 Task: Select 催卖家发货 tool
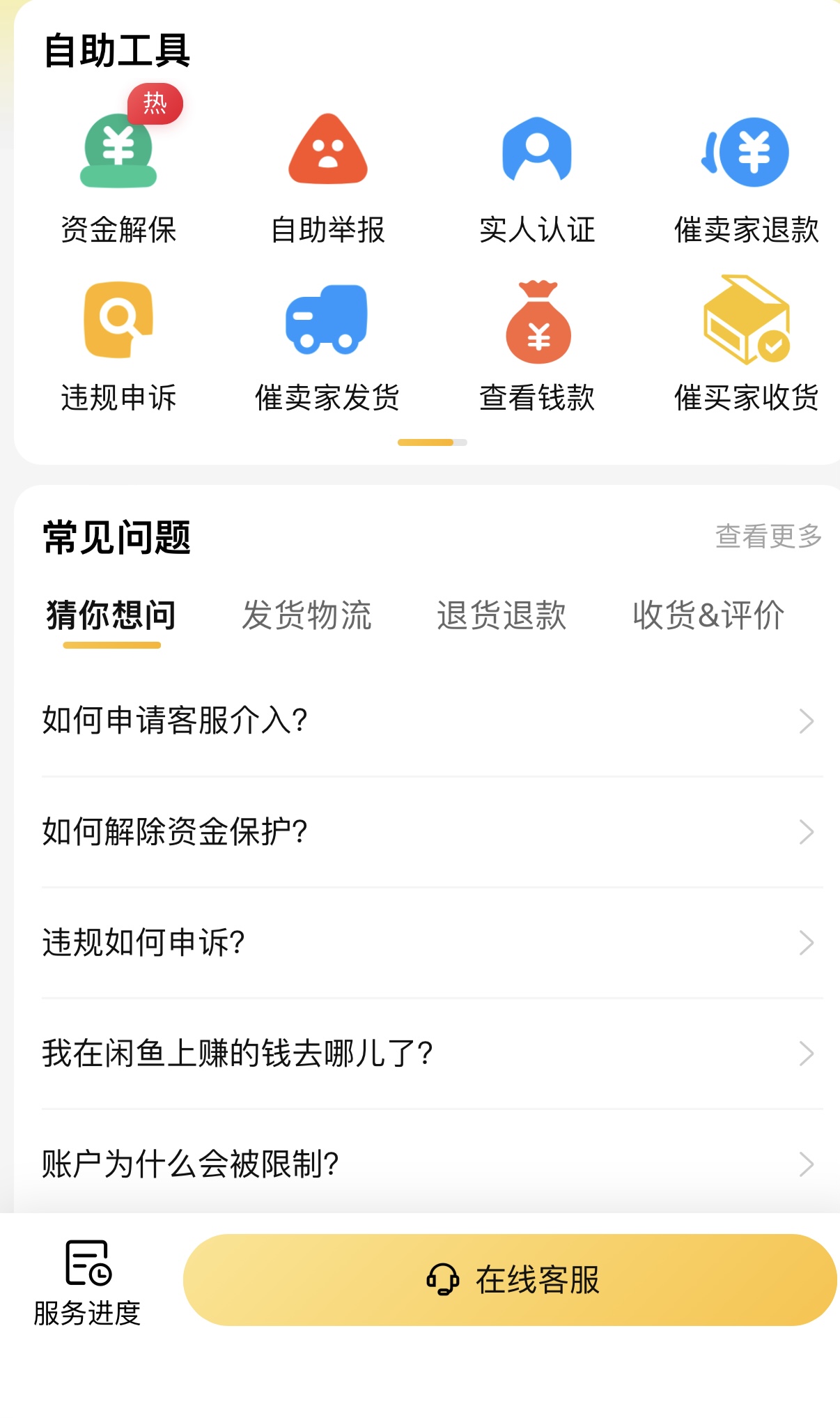click(327, 346)
